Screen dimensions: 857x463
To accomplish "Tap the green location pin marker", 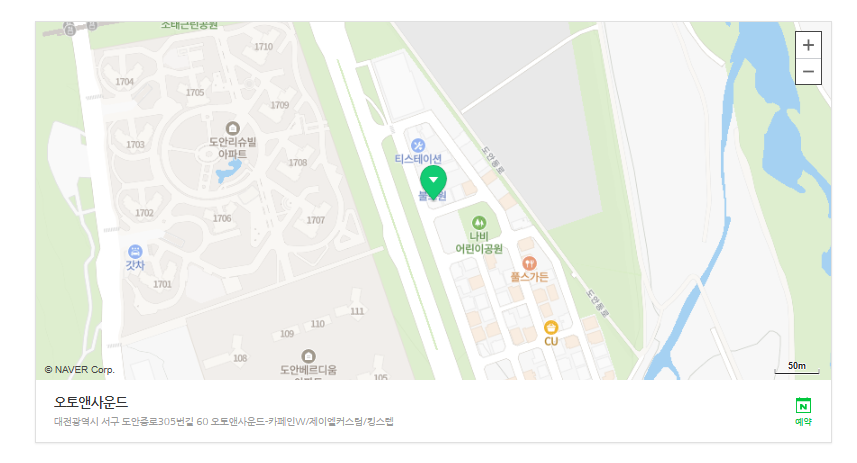I will (x=433, y=182).
